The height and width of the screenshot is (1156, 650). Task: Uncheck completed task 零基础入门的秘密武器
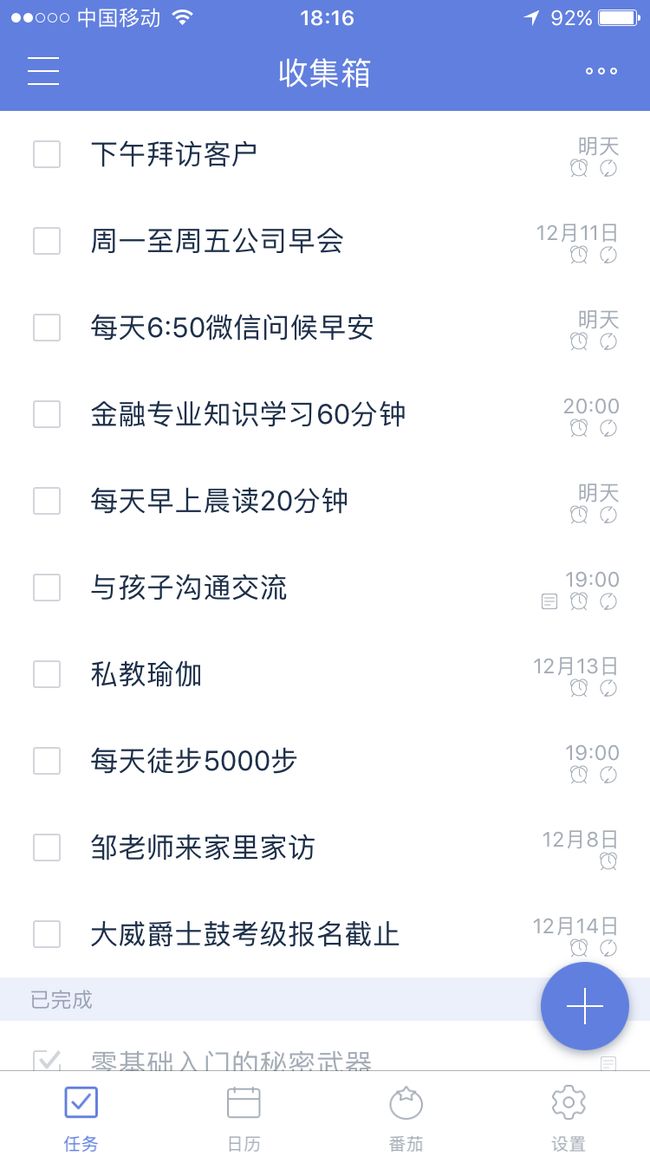coord(47,1060)
